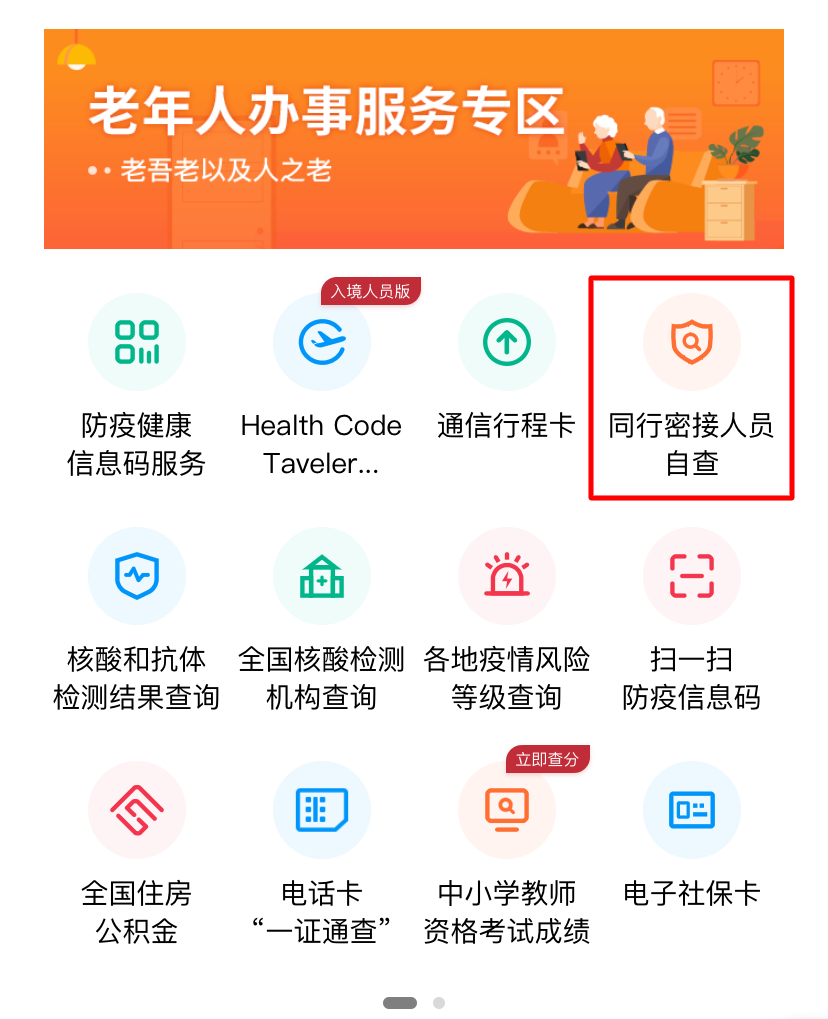The image size is (828, 1019).
Task: Go to second page indicator dot
Action: tap(438, 1003)
